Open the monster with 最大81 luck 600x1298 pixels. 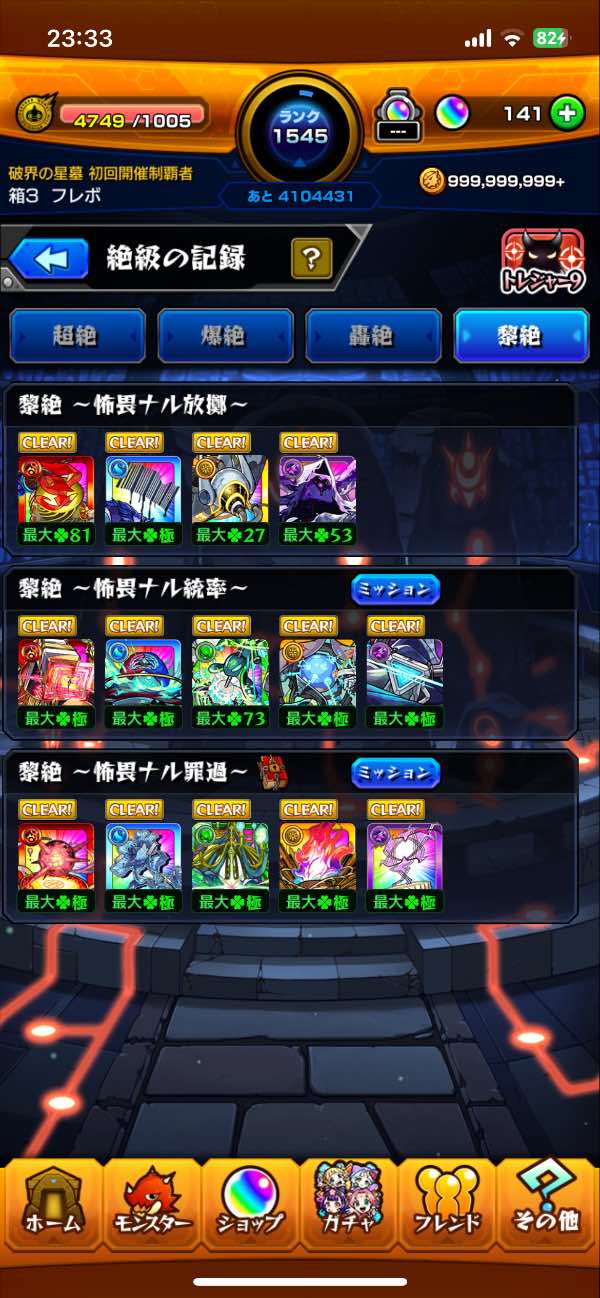coord(56,490)
